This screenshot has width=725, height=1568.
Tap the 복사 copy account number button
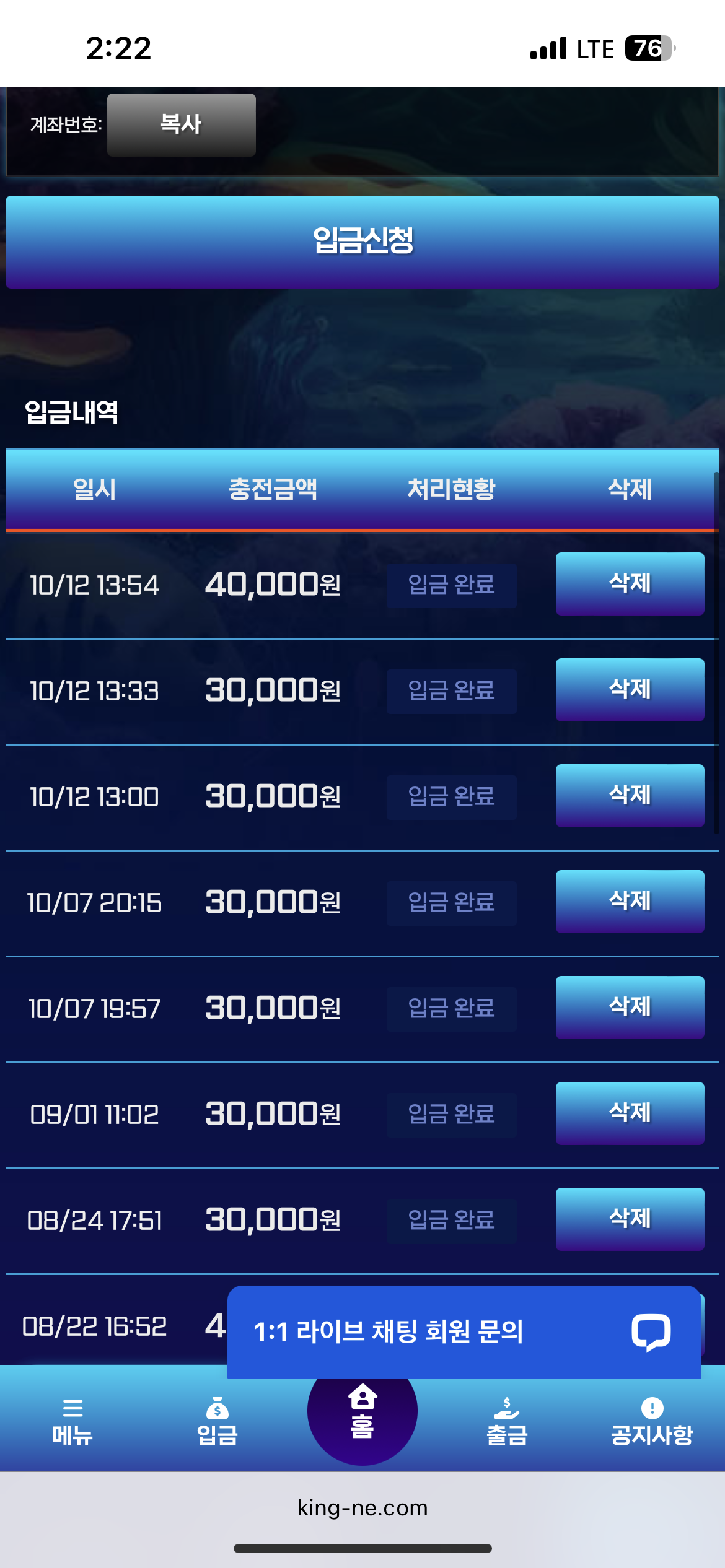(x=181, y=124)
